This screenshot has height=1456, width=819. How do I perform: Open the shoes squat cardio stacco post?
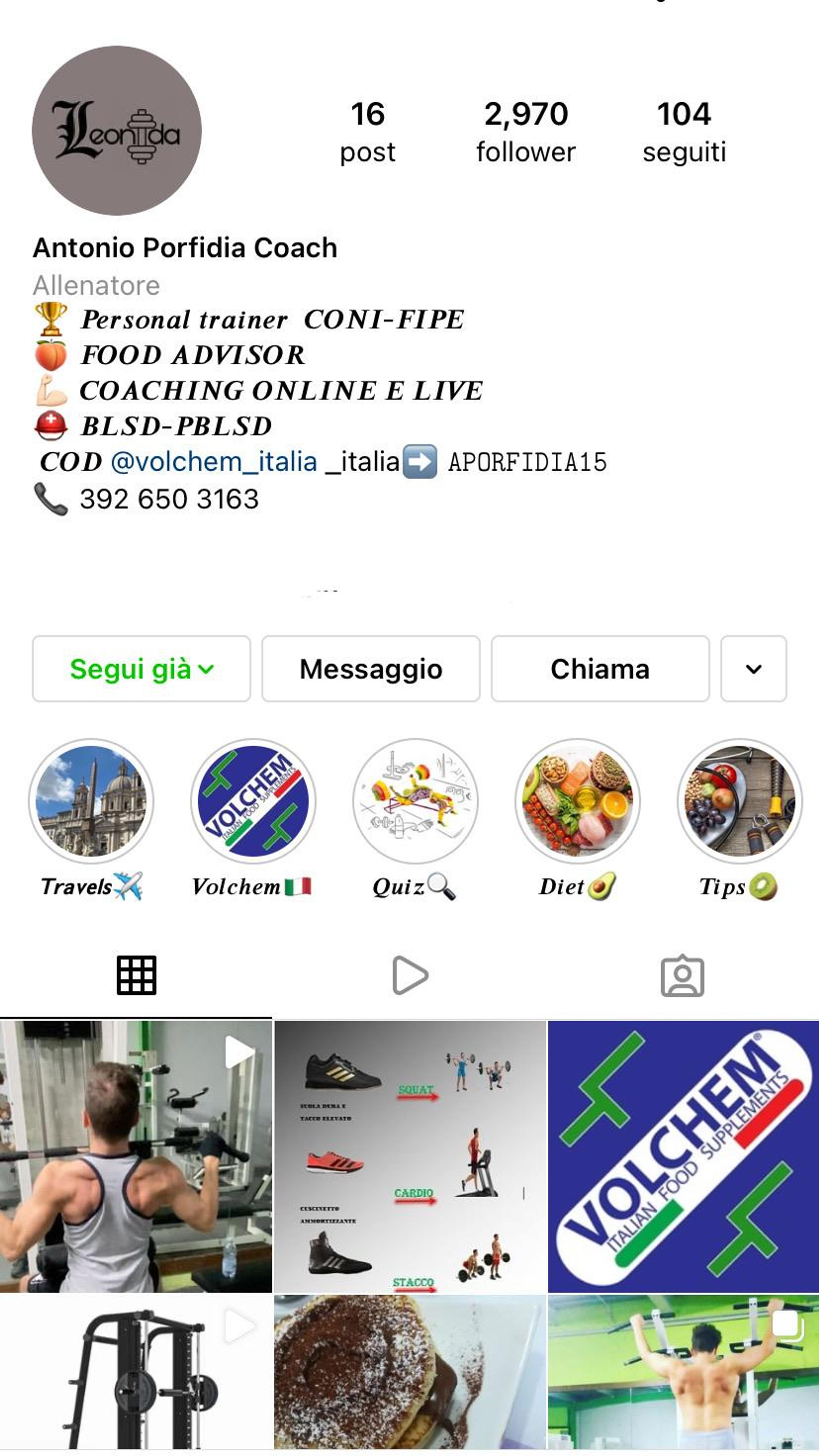(x=410, y=1156)
